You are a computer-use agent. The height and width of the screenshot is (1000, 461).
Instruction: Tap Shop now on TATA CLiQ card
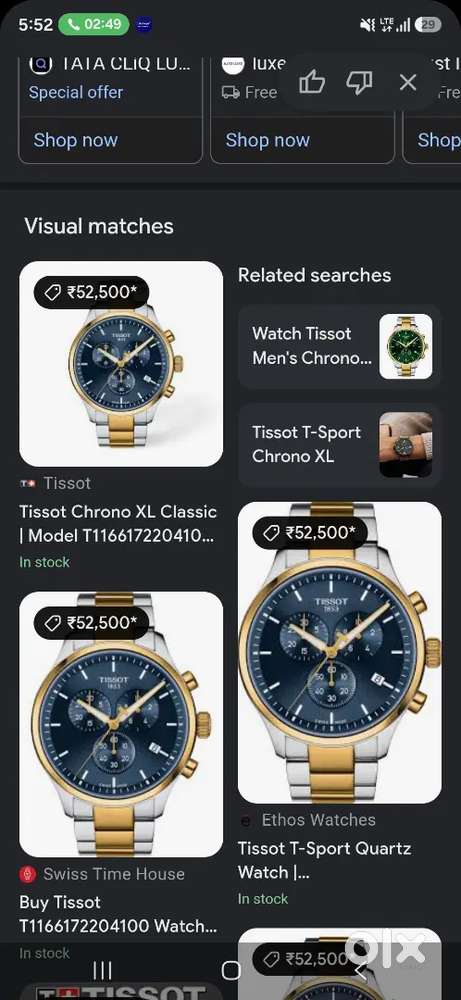[x=76, y=140]
